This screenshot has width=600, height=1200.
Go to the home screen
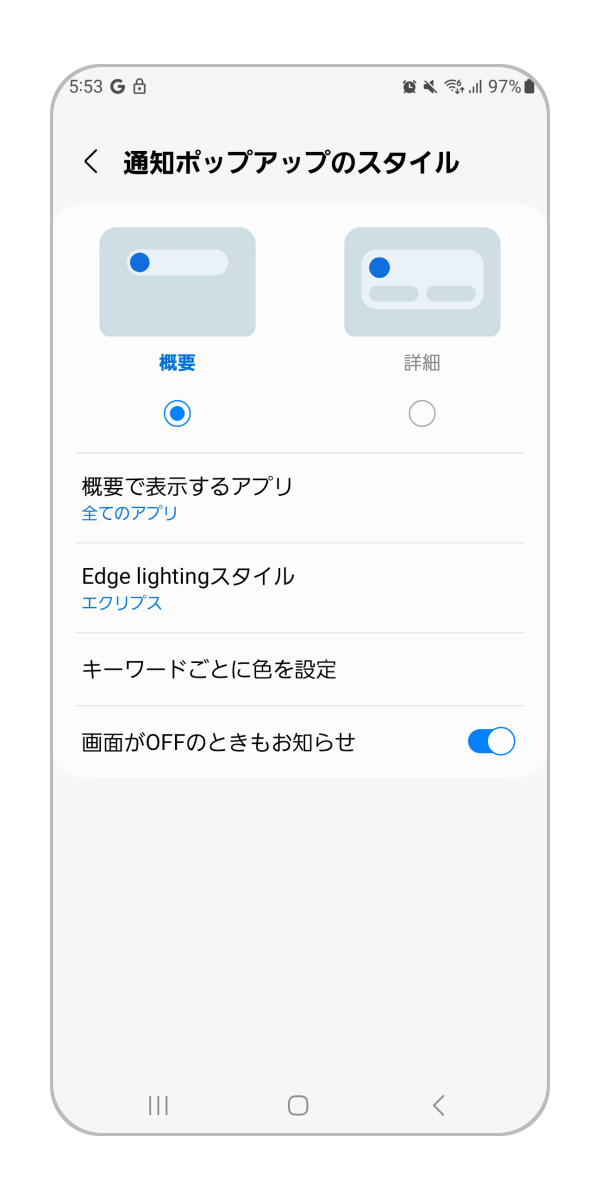[x=298, y=1105]
